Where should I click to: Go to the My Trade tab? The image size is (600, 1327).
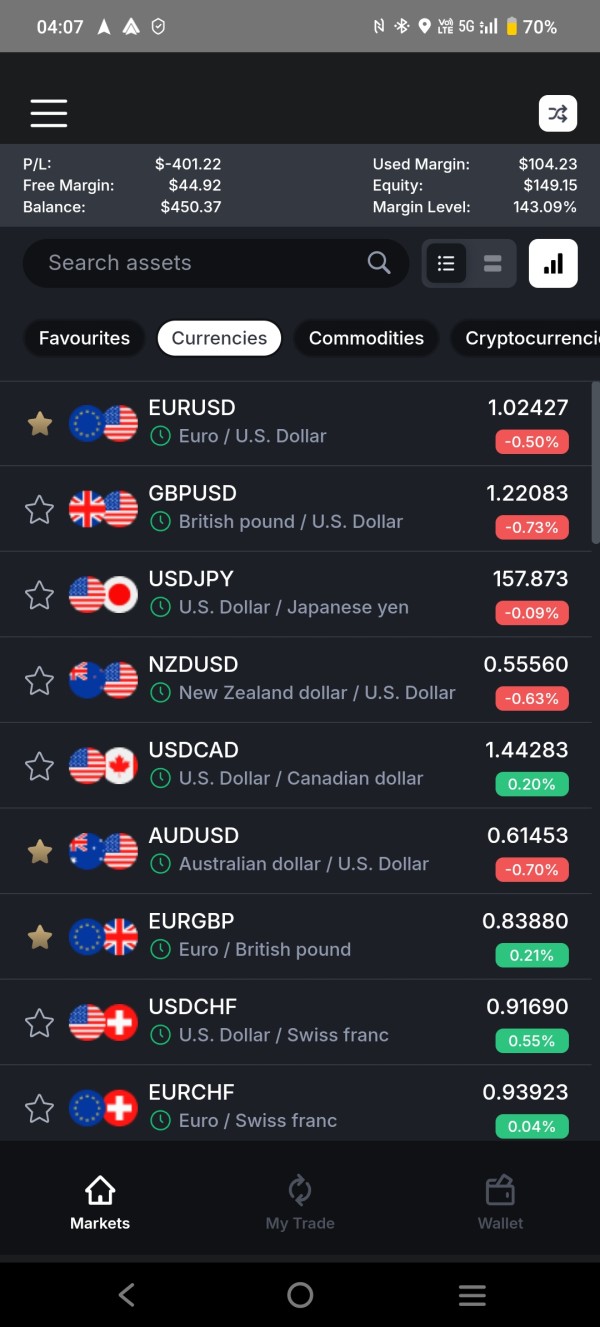300,1202
